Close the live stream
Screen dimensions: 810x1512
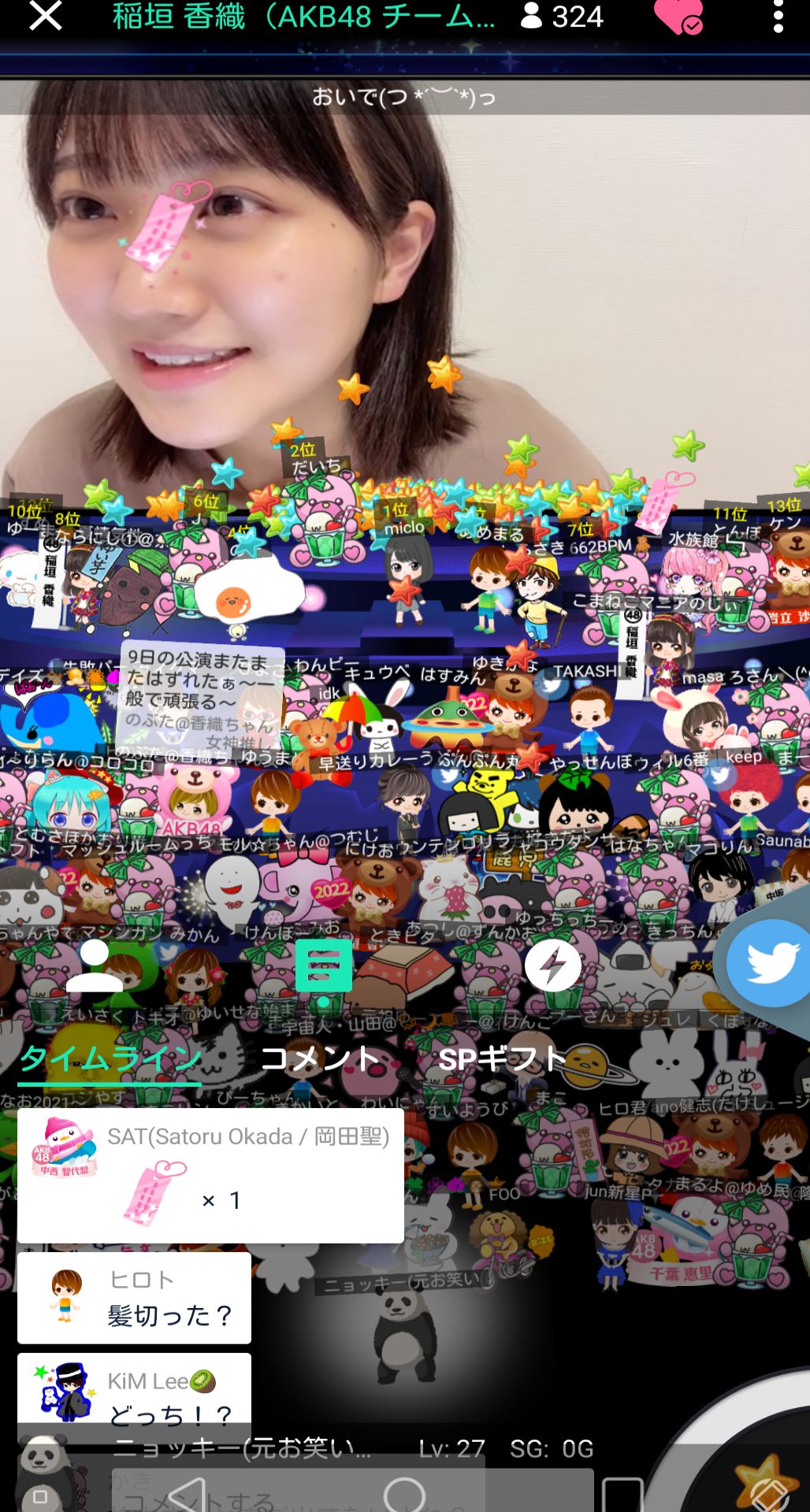coord(45,16)
